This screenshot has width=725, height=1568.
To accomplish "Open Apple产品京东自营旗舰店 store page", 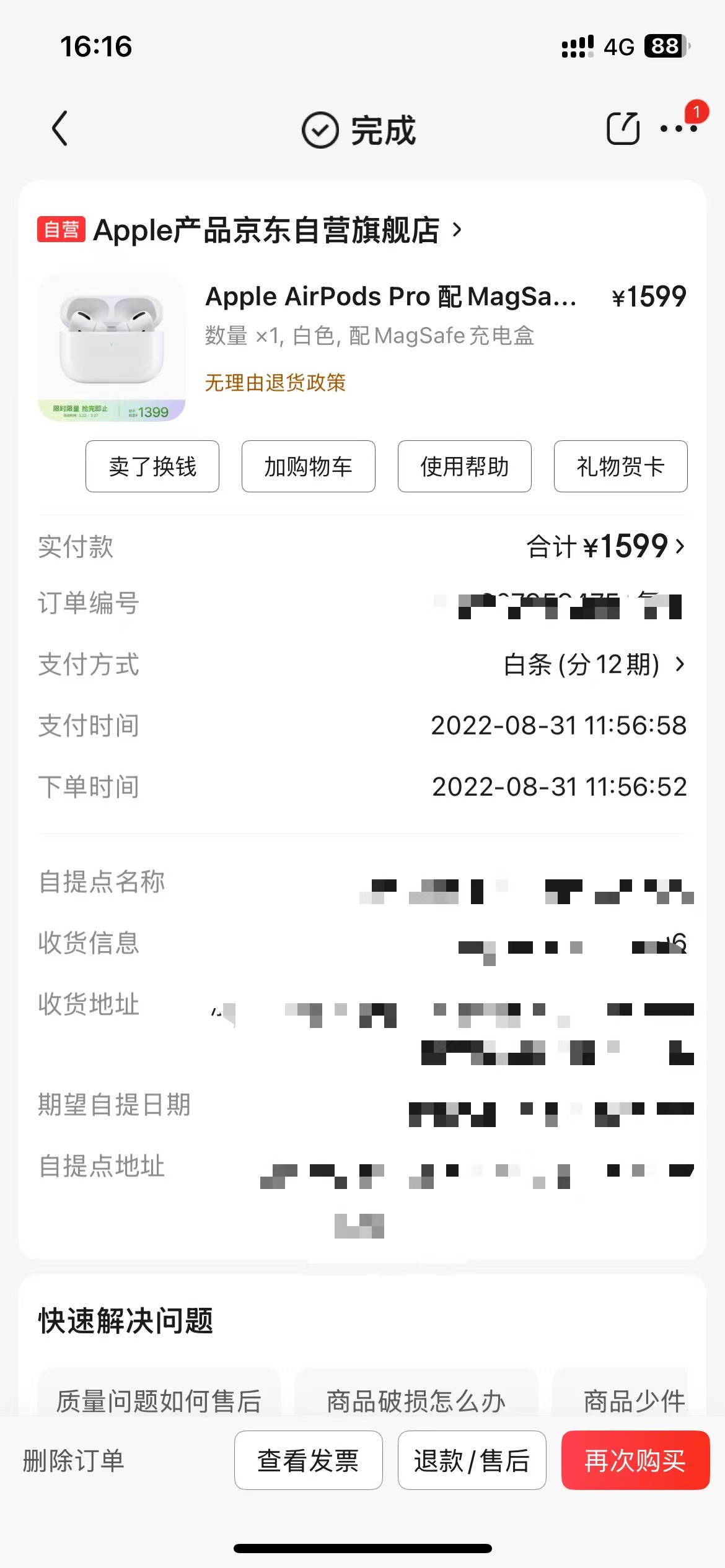I will pos(266,230).
